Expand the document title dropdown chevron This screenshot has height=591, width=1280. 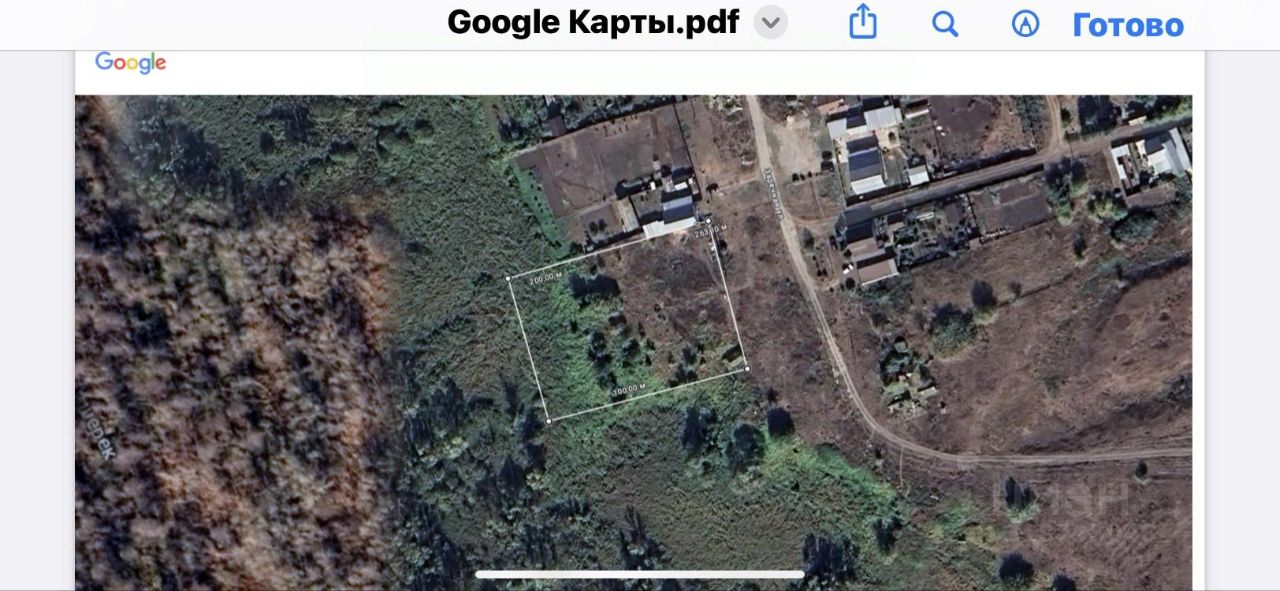click(x=770, y=22)
